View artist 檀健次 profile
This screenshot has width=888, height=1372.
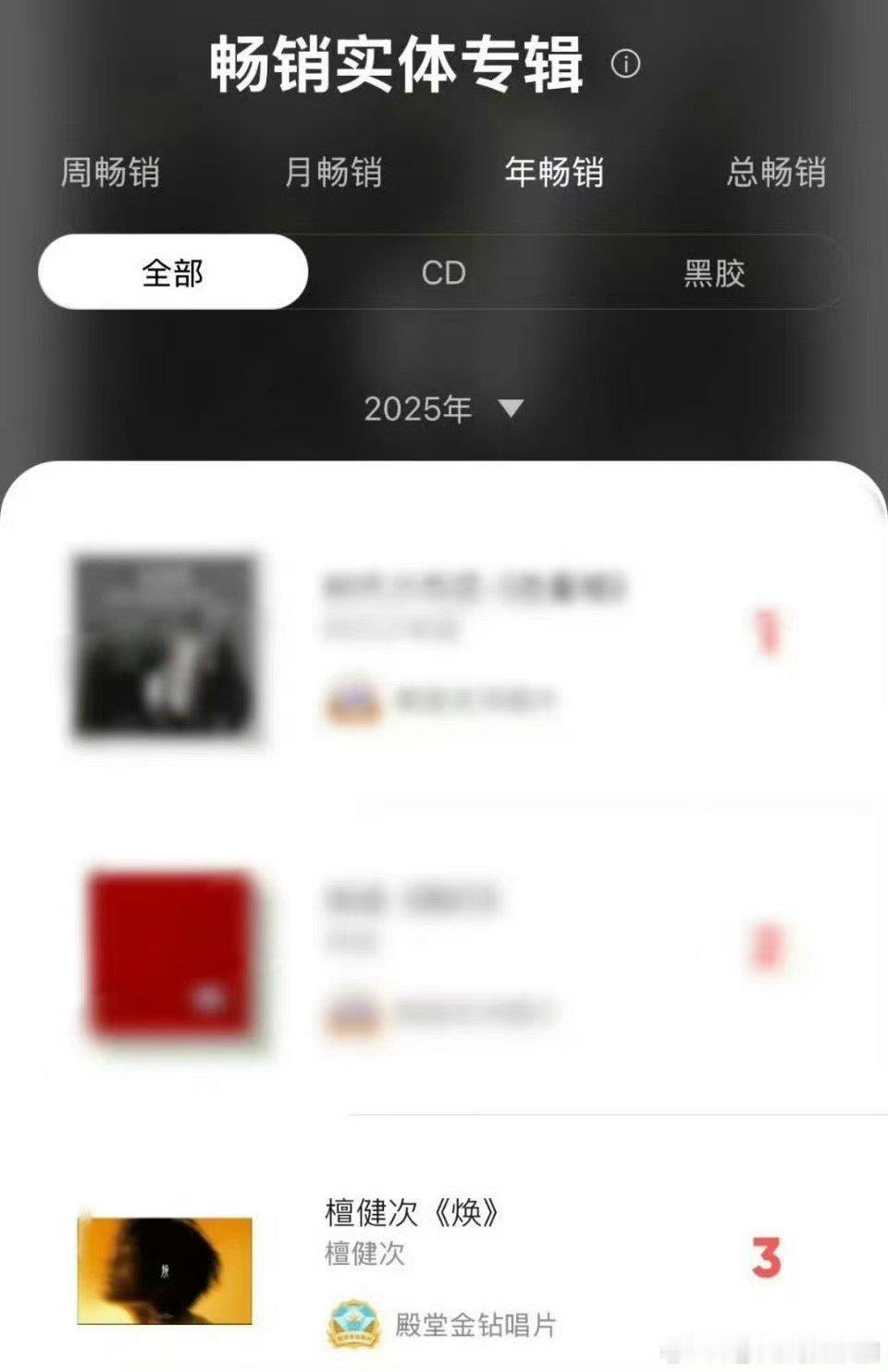click(x=364, y=1256)
